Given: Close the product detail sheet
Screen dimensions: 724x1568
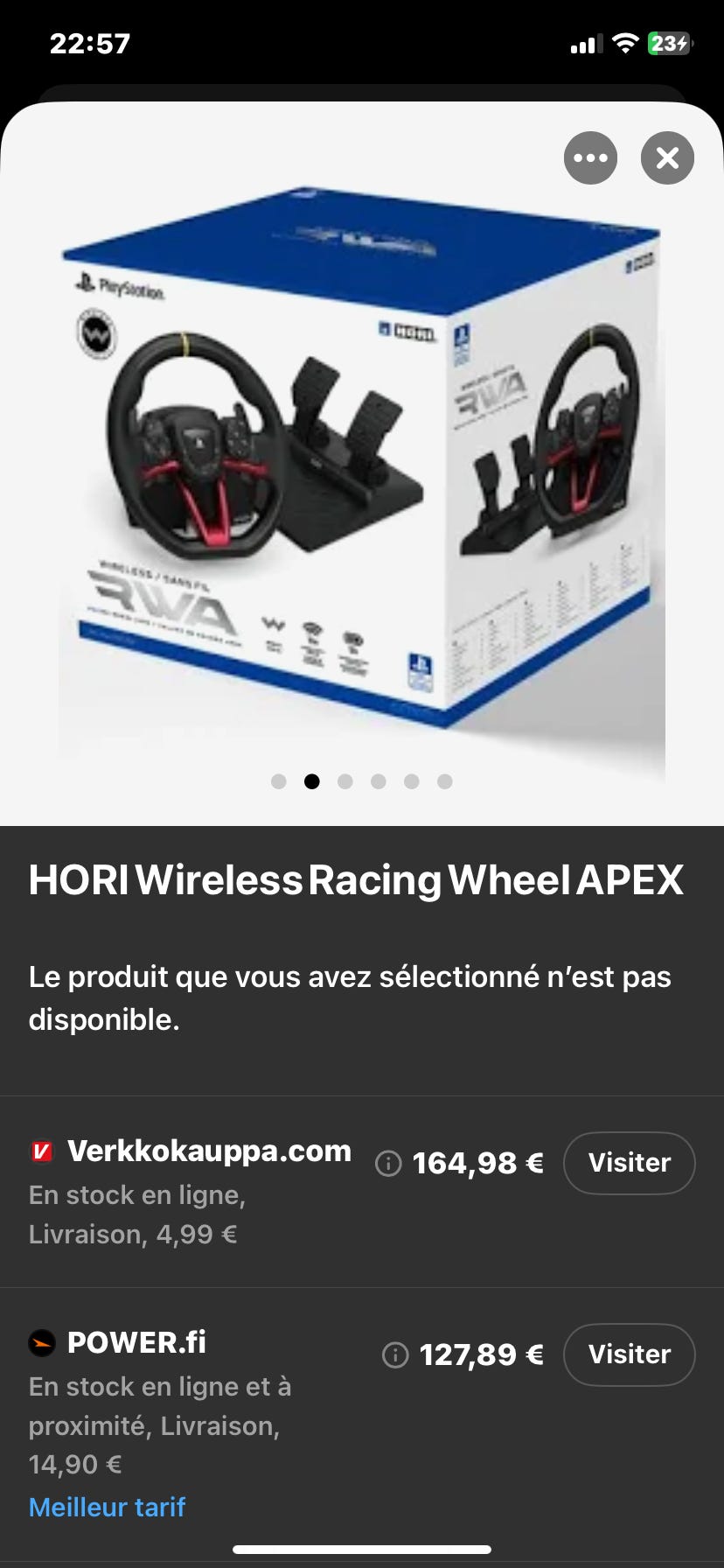Looking at the screenshot, I should pyautogui.click(x=667, y=158).
